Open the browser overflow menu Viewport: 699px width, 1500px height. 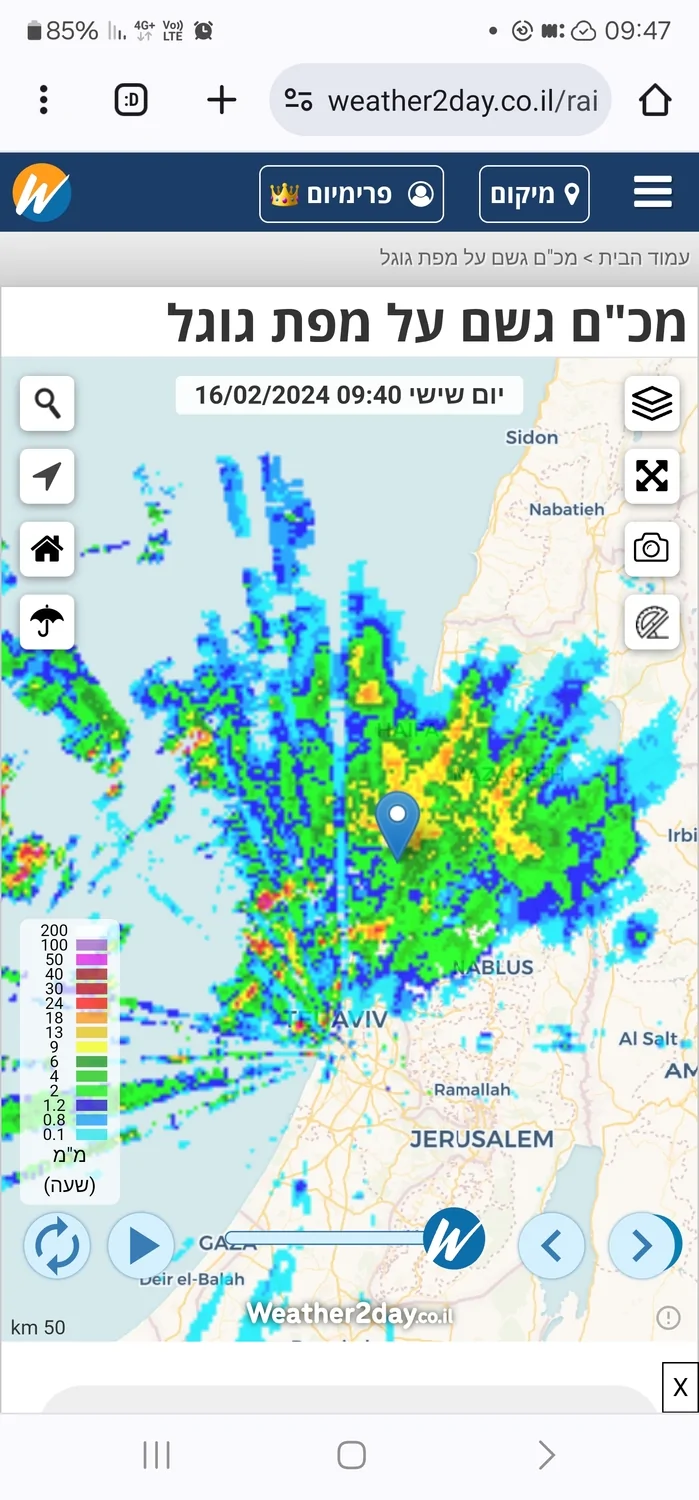click(x=44, y=100)
